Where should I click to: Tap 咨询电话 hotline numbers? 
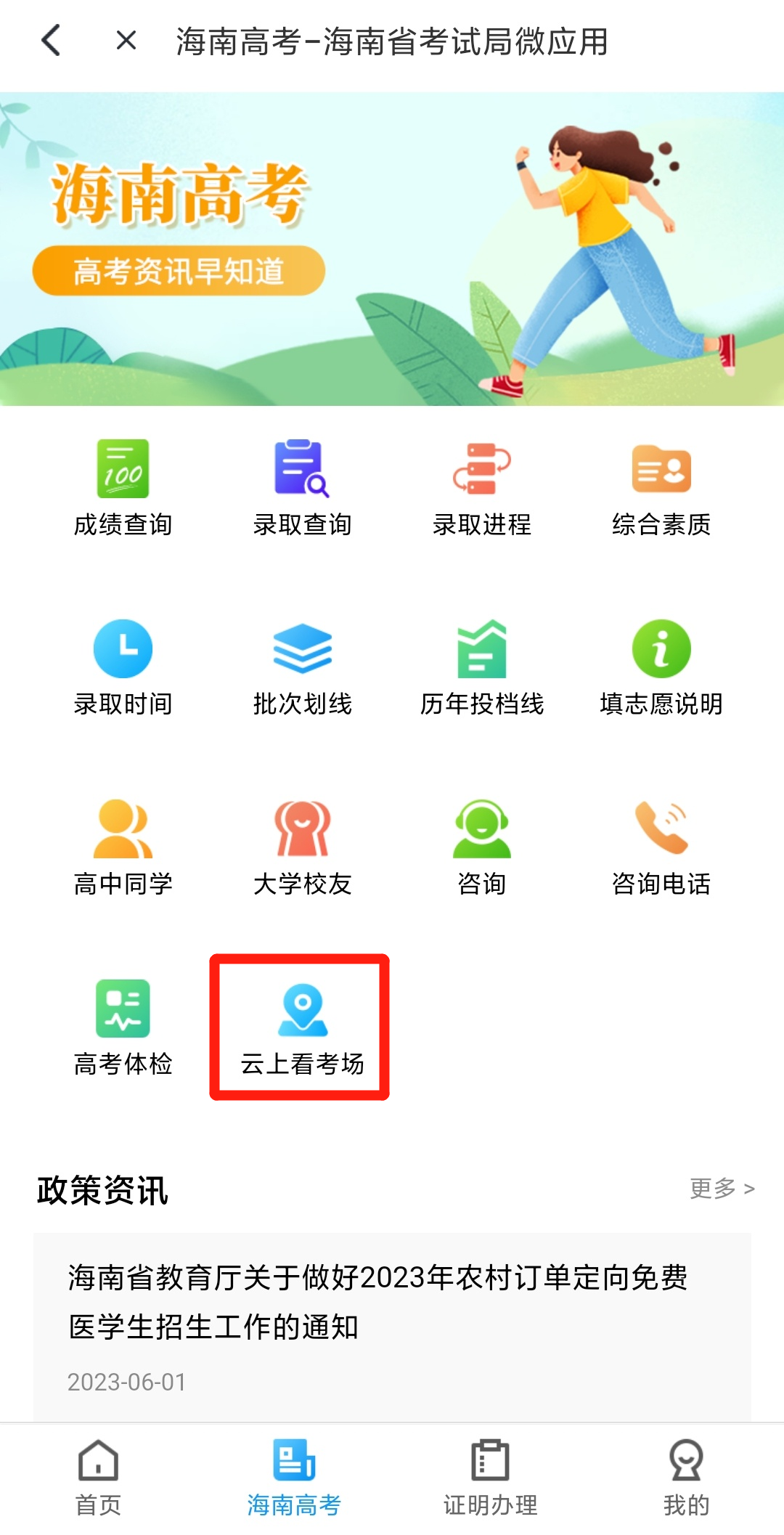(661, 847)
